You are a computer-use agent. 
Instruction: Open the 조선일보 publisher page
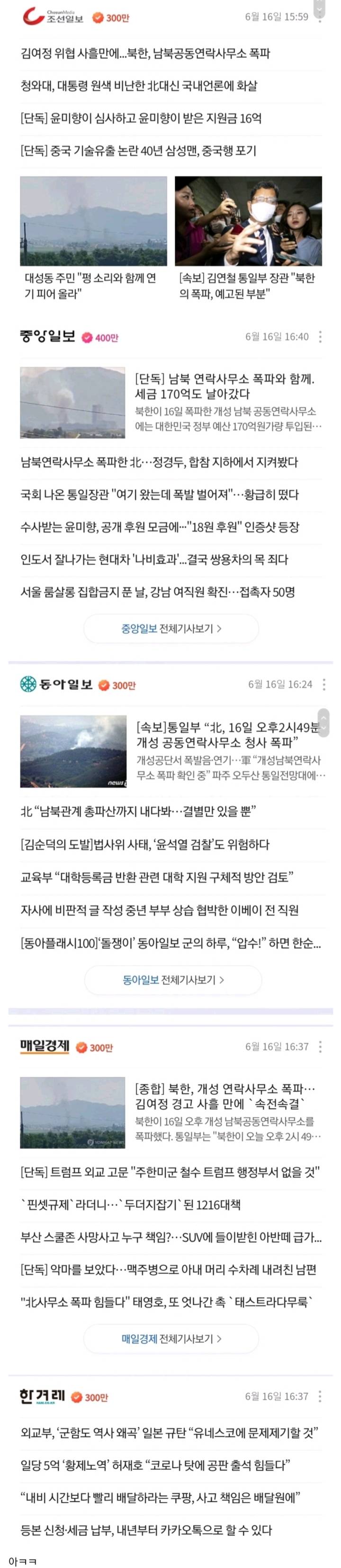click(x=54, y=17)
